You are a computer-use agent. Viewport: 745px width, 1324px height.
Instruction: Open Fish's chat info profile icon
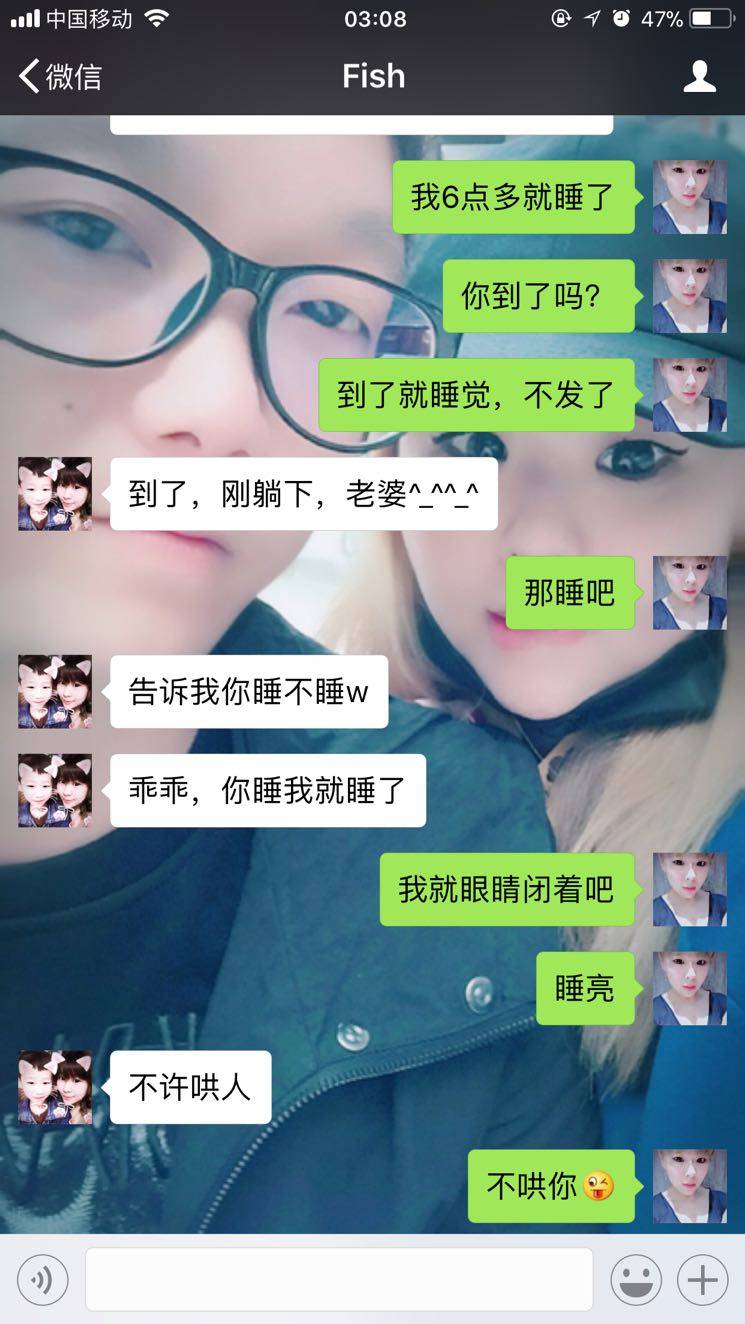tap(699, 76)
